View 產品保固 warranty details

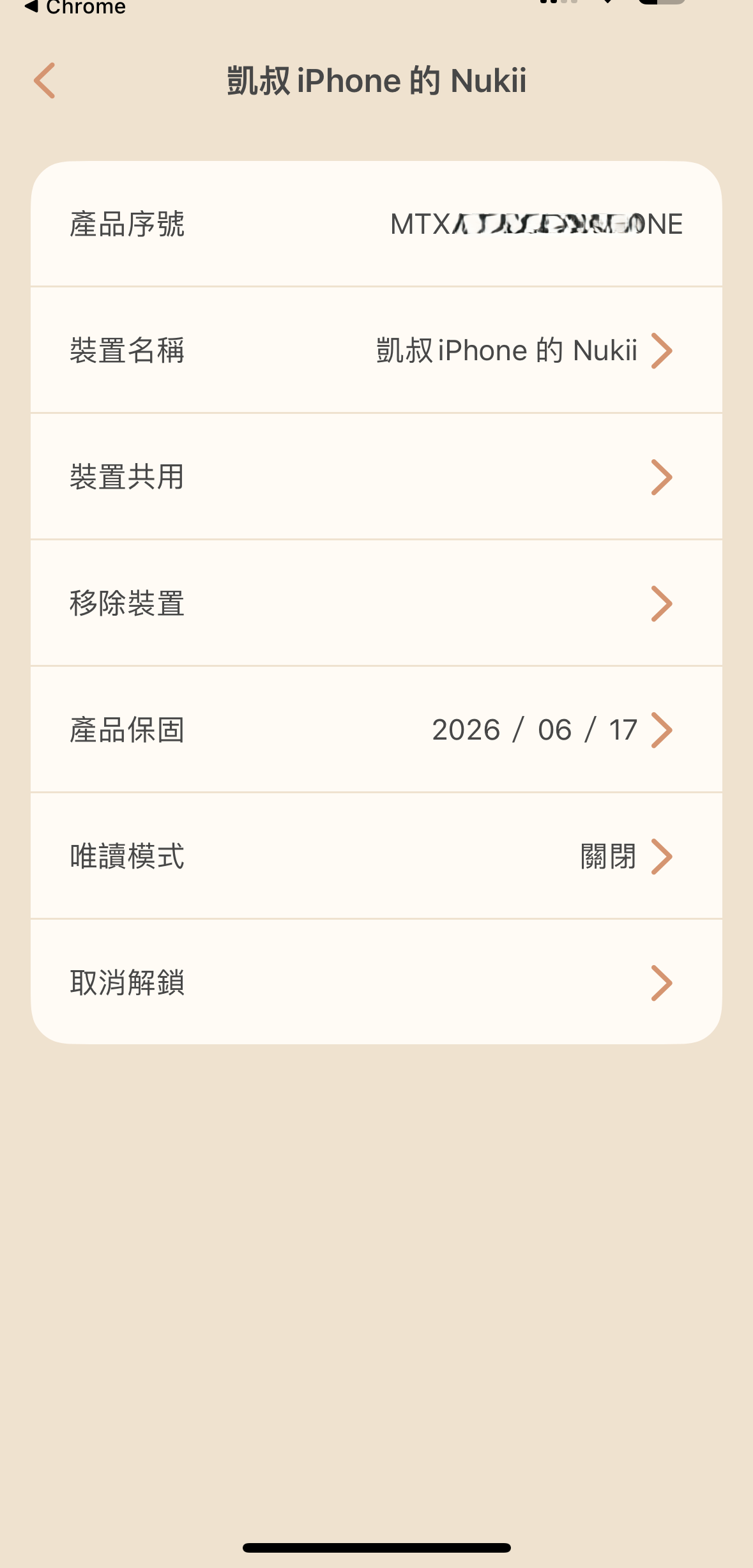point(376,730)
